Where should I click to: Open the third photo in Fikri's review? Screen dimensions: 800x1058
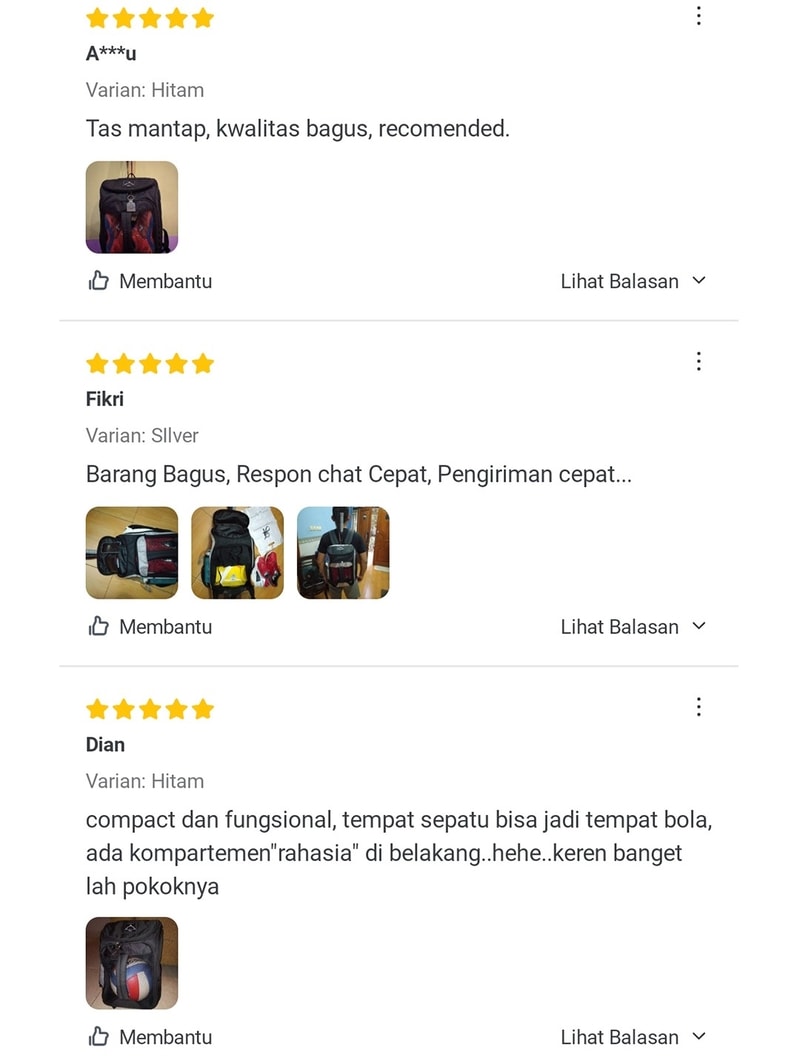[x=343, y=553]
